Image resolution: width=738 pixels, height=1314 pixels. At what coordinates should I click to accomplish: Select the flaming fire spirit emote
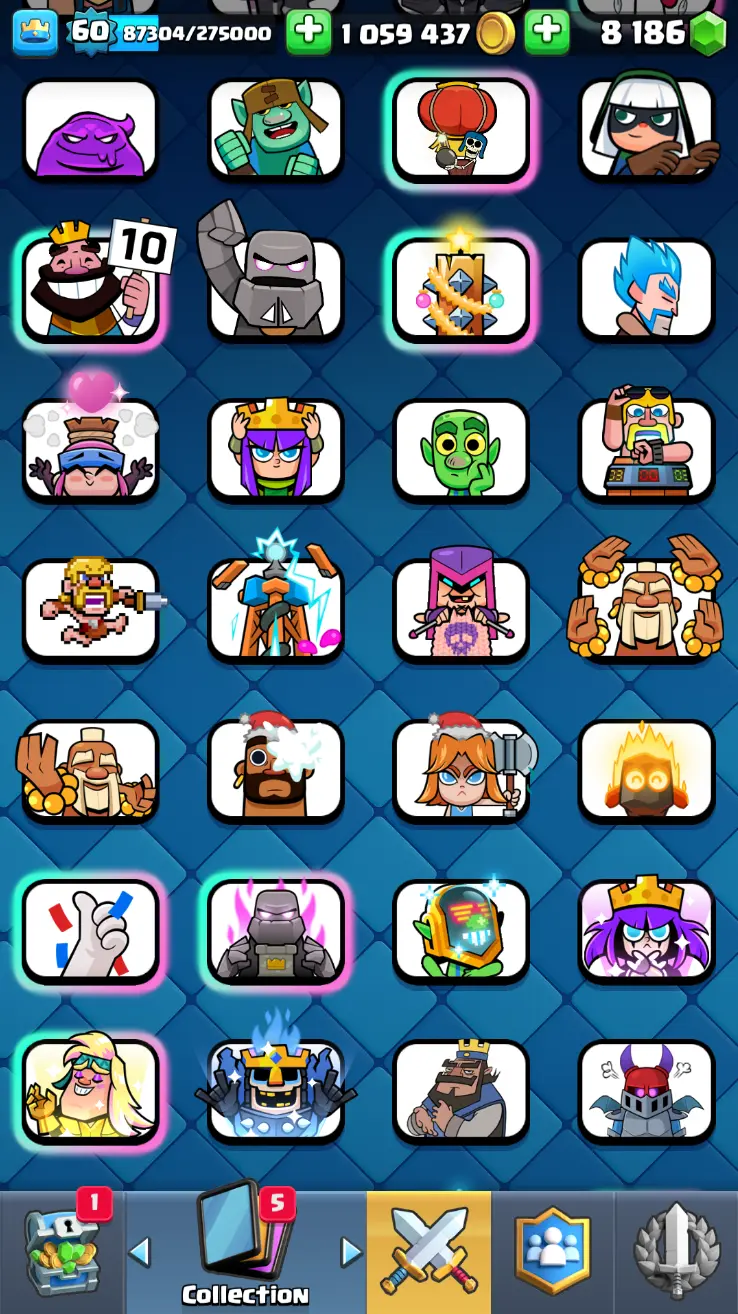(646, 770)
